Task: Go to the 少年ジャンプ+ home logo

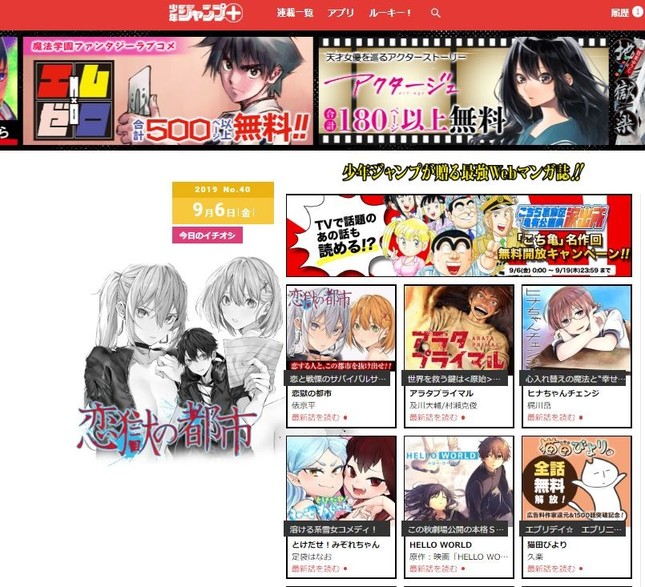Action: pos(211,13)
